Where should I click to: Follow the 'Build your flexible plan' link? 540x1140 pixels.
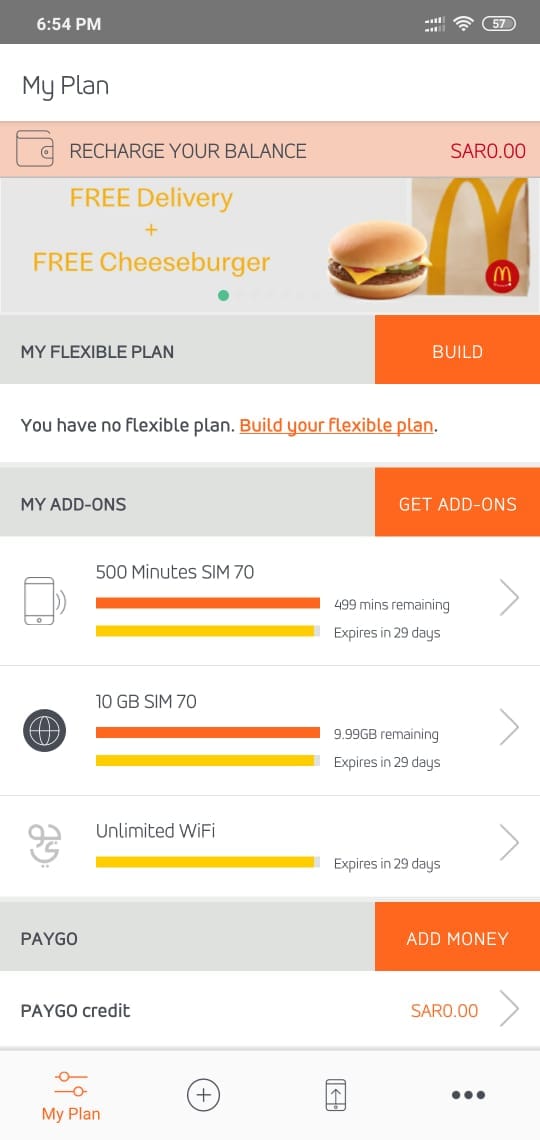(x=337, y=425)
